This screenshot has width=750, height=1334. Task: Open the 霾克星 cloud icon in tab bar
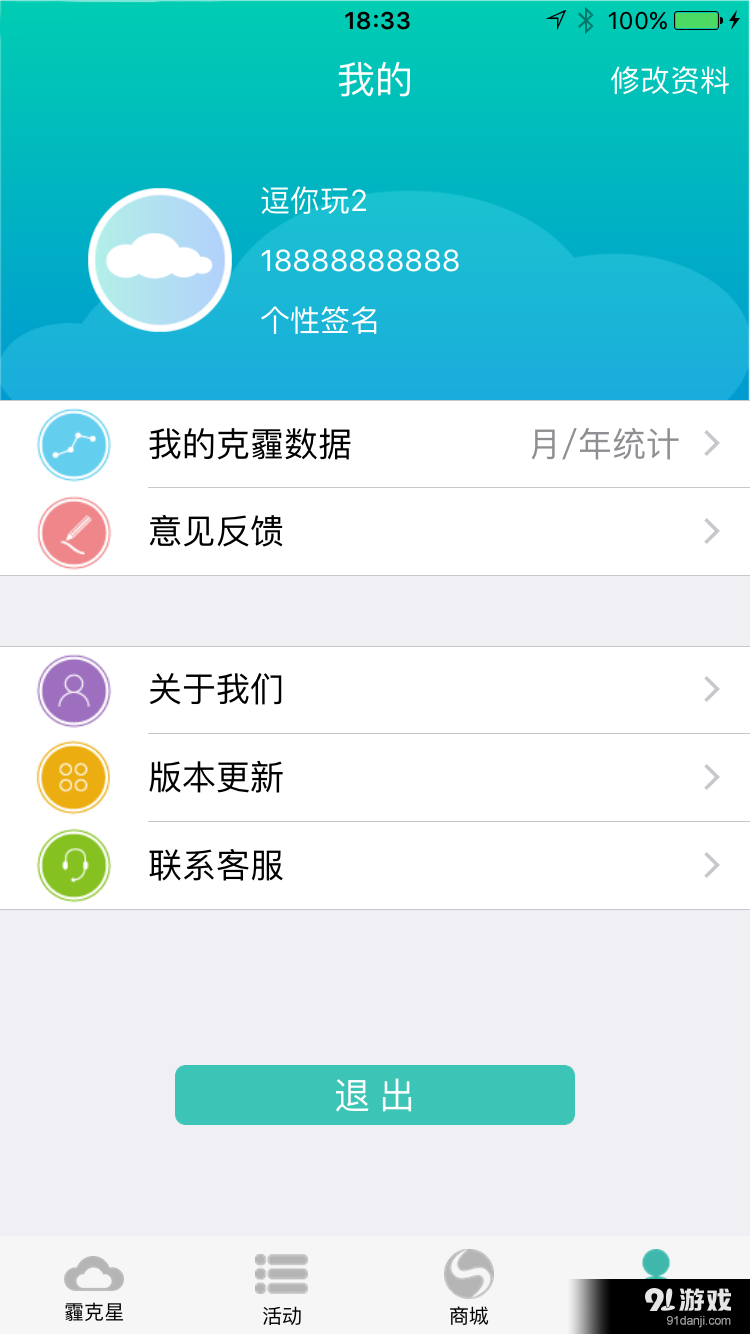pyautogui.click(x=94, y=1272)
